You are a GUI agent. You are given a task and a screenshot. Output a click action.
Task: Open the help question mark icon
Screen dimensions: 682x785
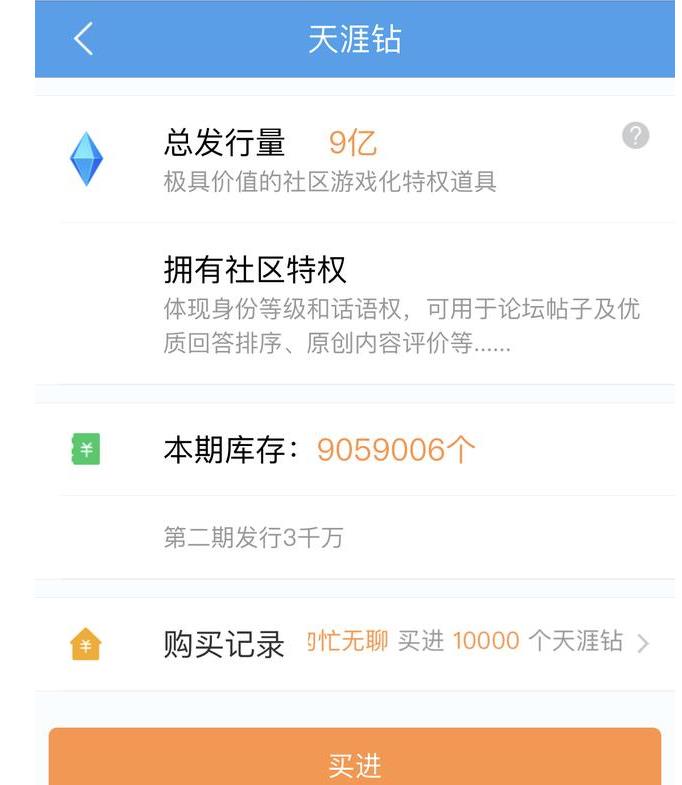click(x=635, y=137)
